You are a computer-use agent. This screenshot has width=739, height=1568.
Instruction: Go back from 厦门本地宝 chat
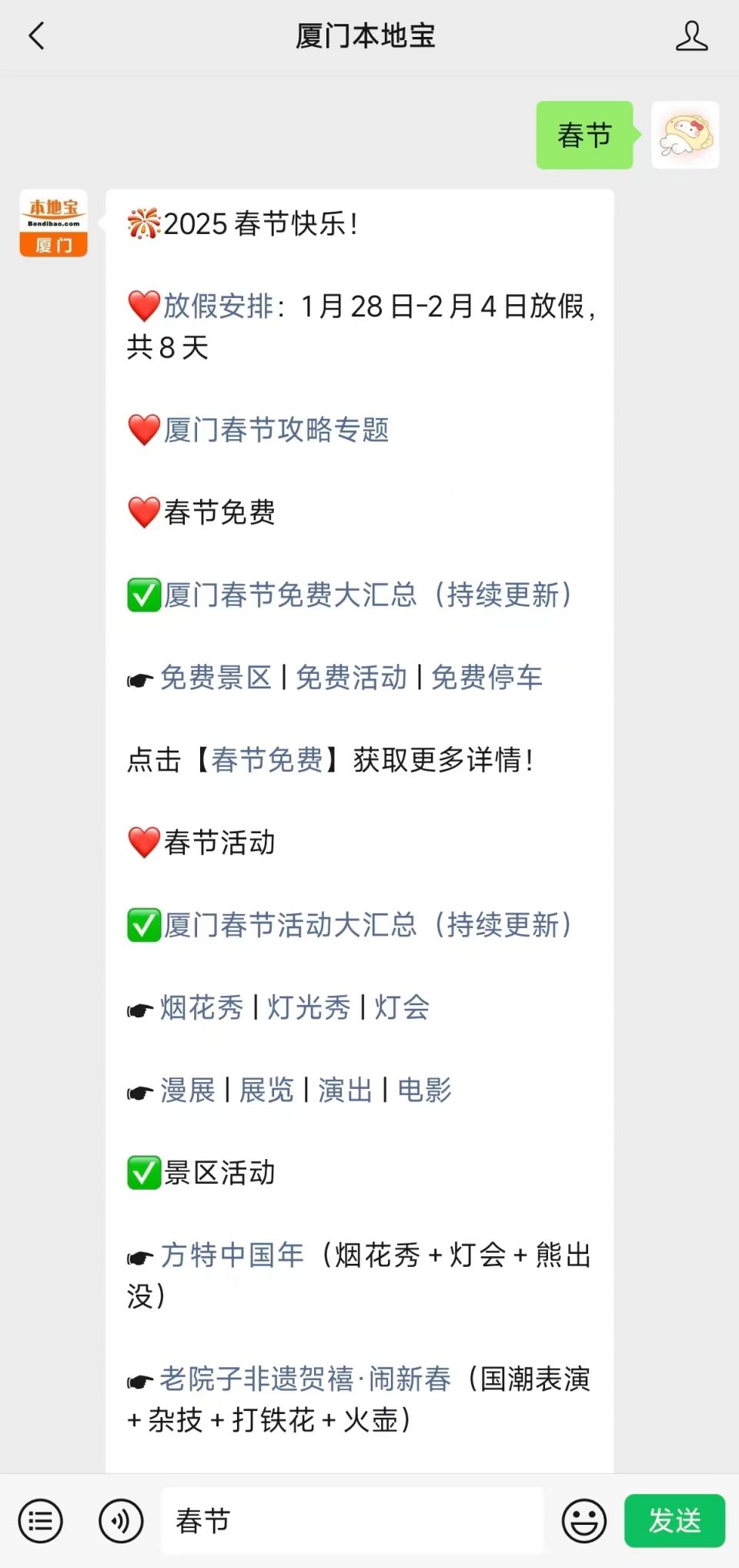tap(37, 36)
